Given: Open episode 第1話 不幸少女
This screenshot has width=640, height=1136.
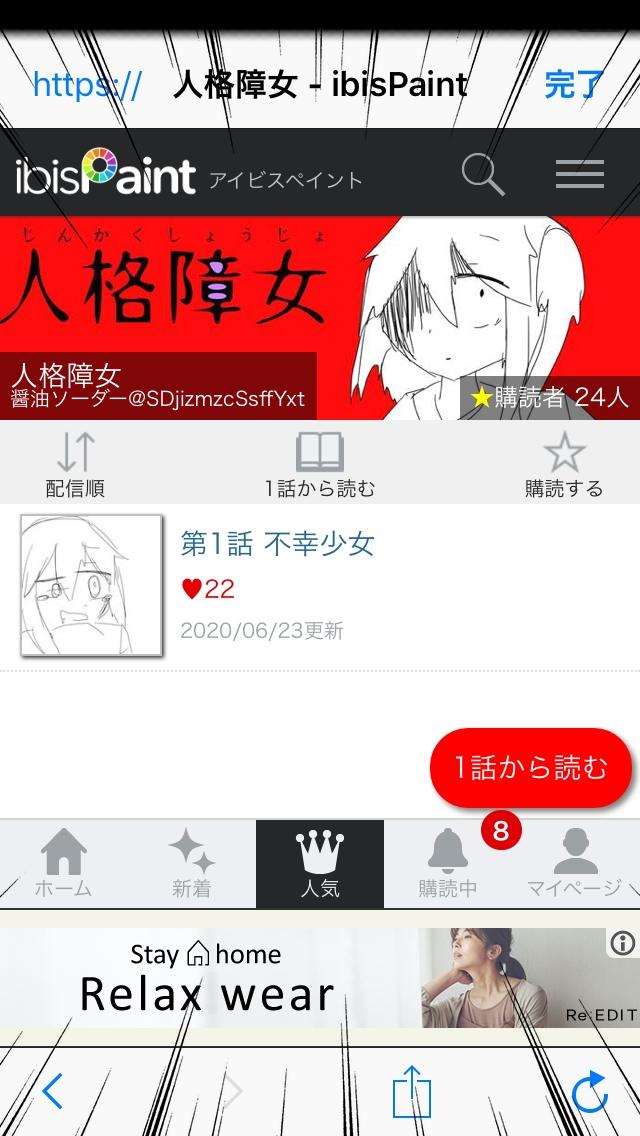Looking at the screenshot, I should [x=278, y=544].
